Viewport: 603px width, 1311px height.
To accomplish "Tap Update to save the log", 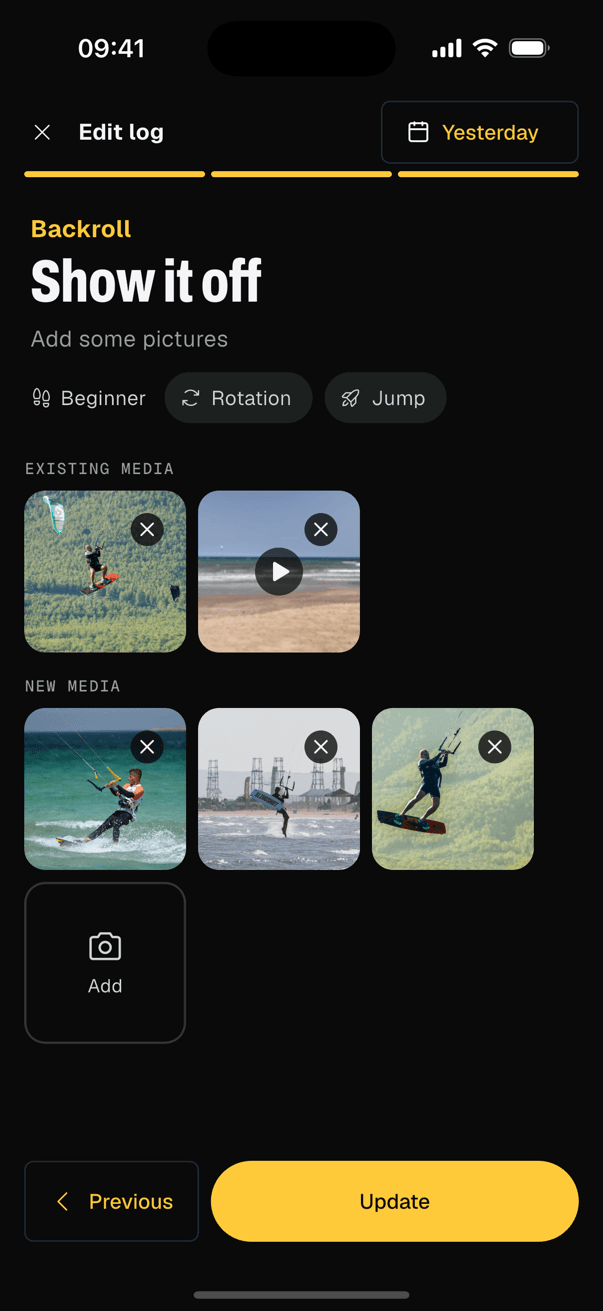I will coord(395,1201).
